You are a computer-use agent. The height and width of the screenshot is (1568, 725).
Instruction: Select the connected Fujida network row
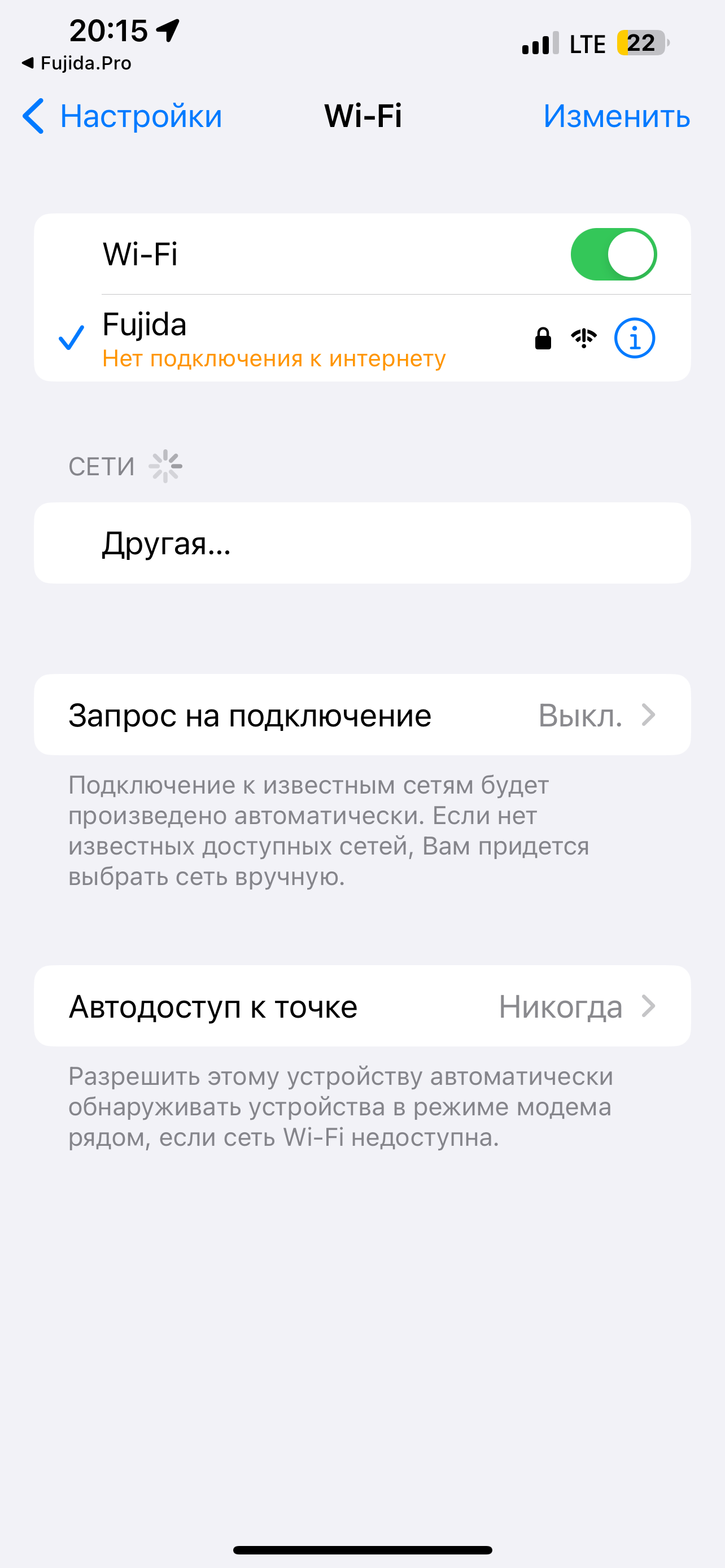pos(362,339)
